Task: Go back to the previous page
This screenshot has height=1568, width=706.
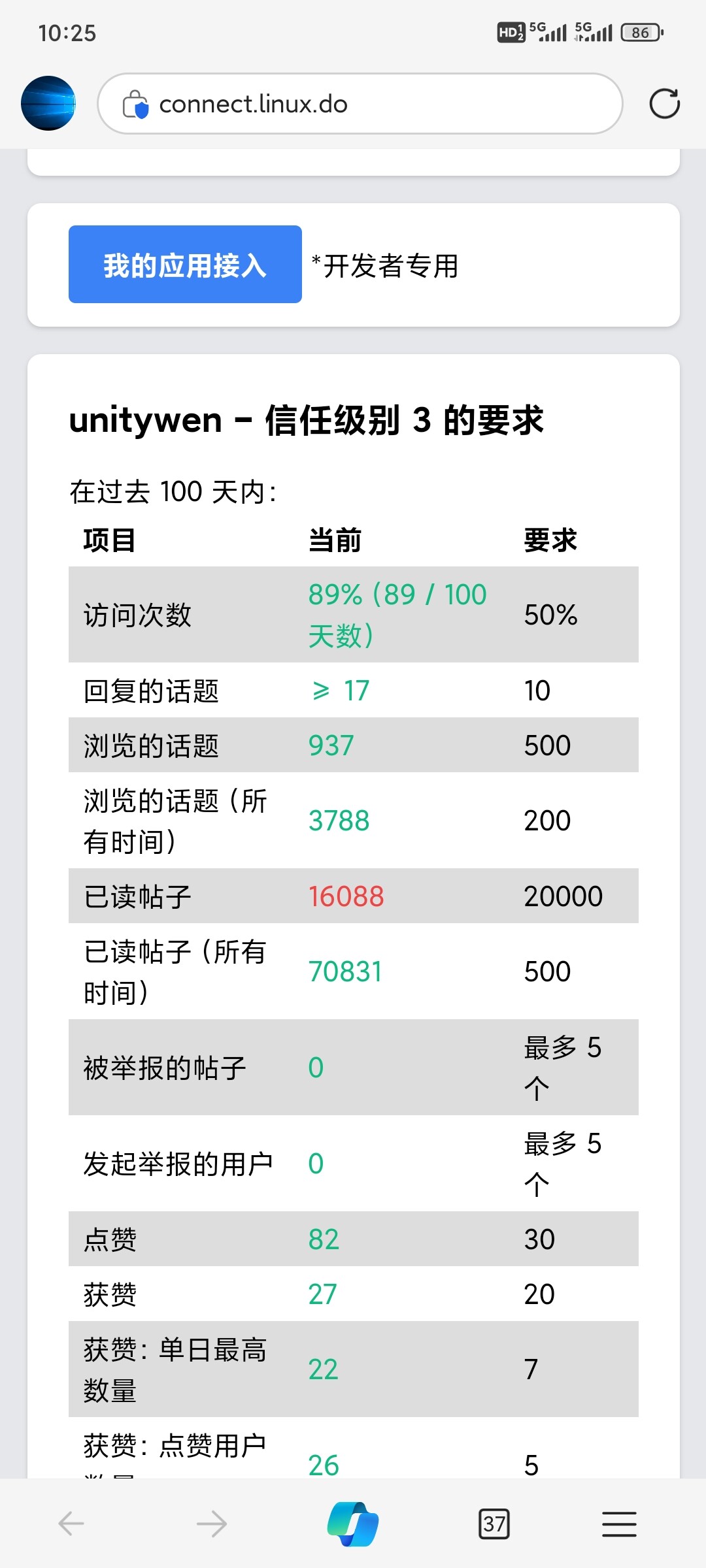Action: click(x=71, y=1524)
